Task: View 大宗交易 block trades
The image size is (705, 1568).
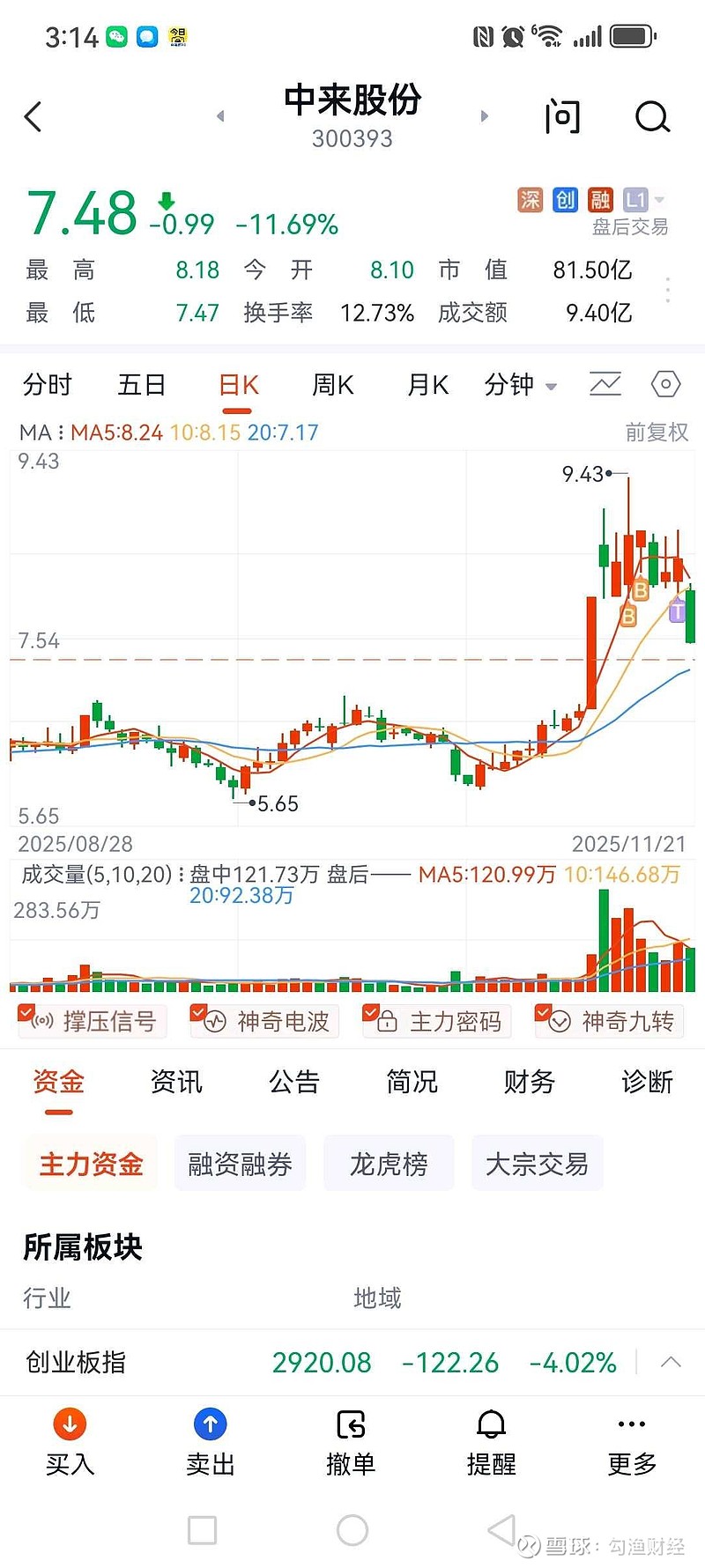Action: (x=538, y=1163)
